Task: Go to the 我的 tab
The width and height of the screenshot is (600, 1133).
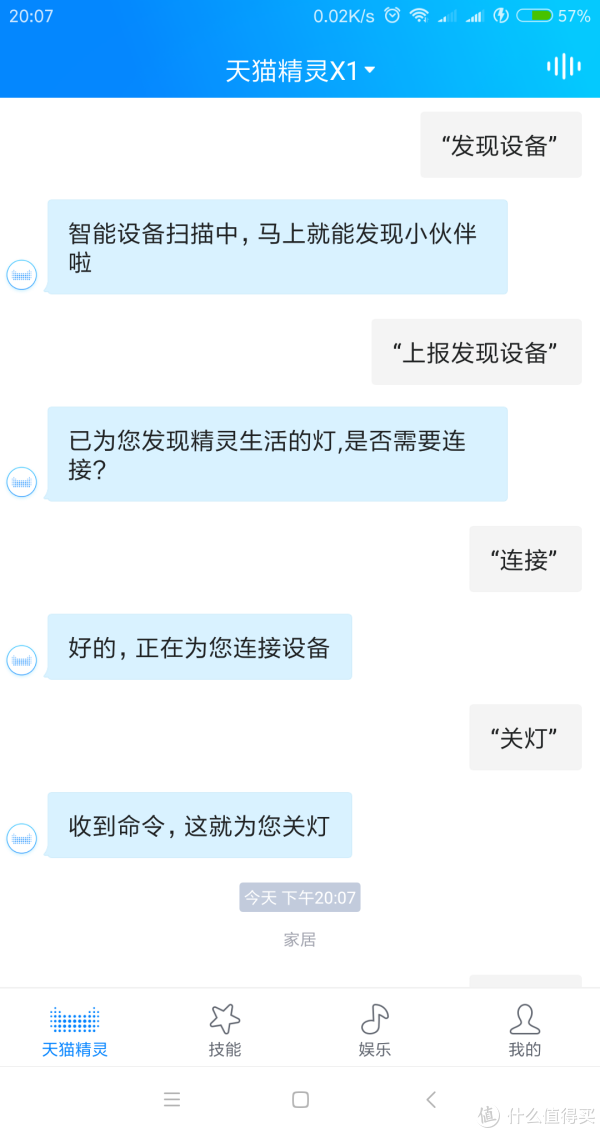Action: click(x=524, y=1031)
